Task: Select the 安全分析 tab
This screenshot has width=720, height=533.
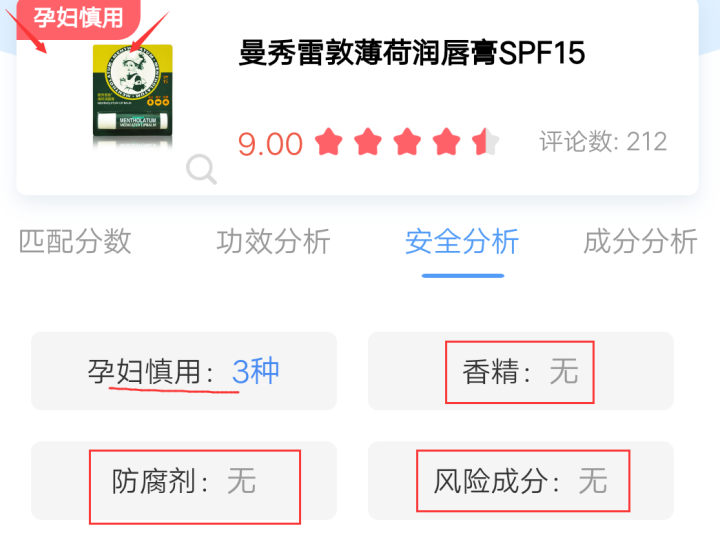Action: (462, 241)
